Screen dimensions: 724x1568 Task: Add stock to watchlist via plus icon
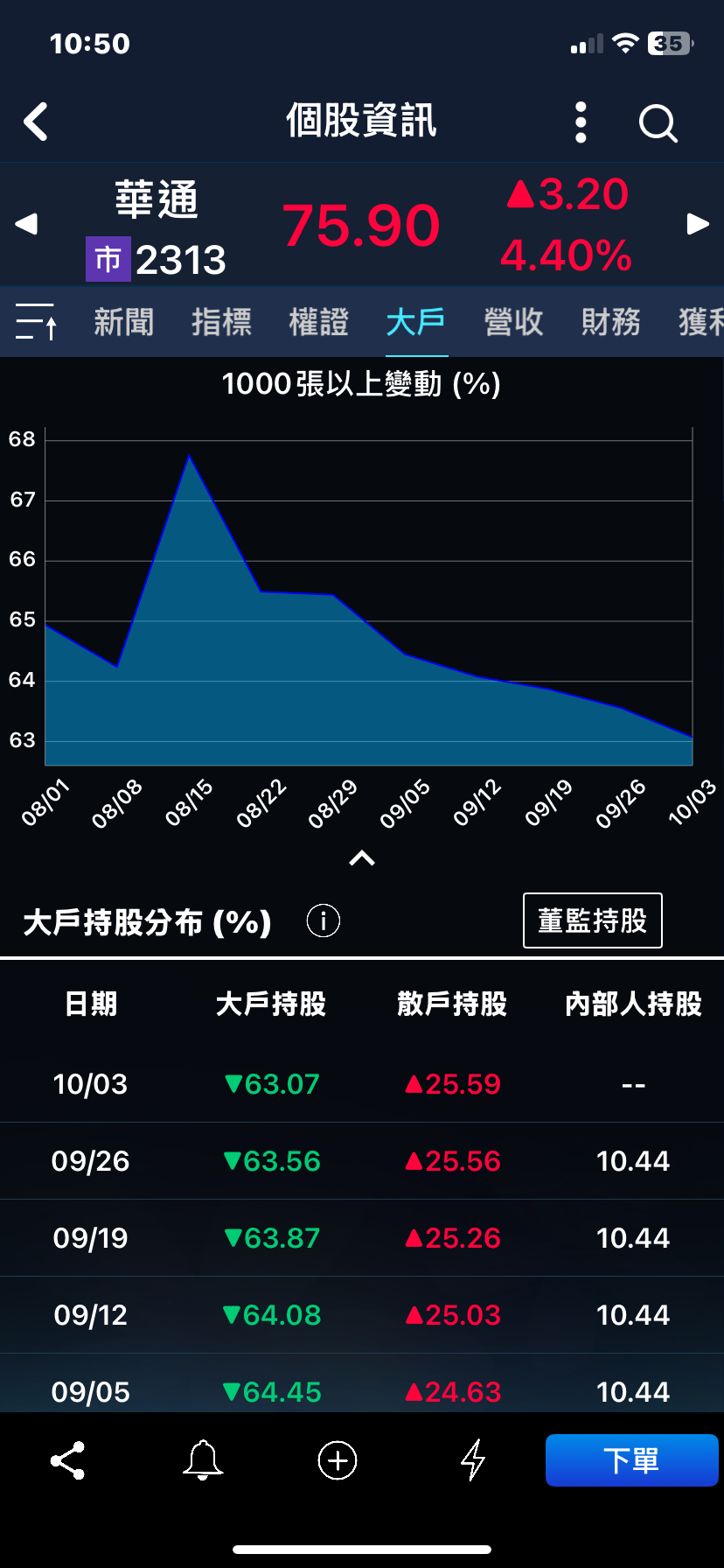pyautogui.click(x=338, y=1460)
